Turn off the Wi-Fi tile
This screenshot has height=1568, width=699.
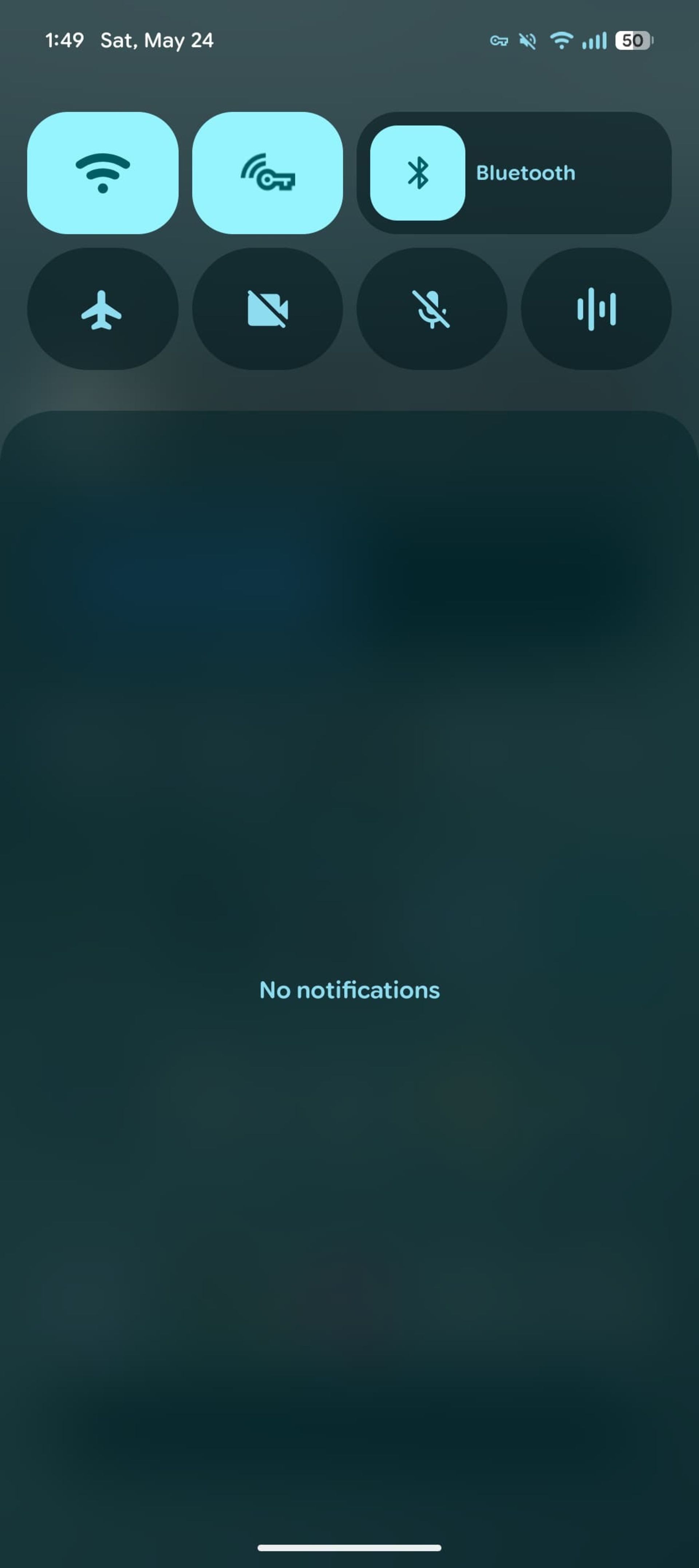(102, 172)
